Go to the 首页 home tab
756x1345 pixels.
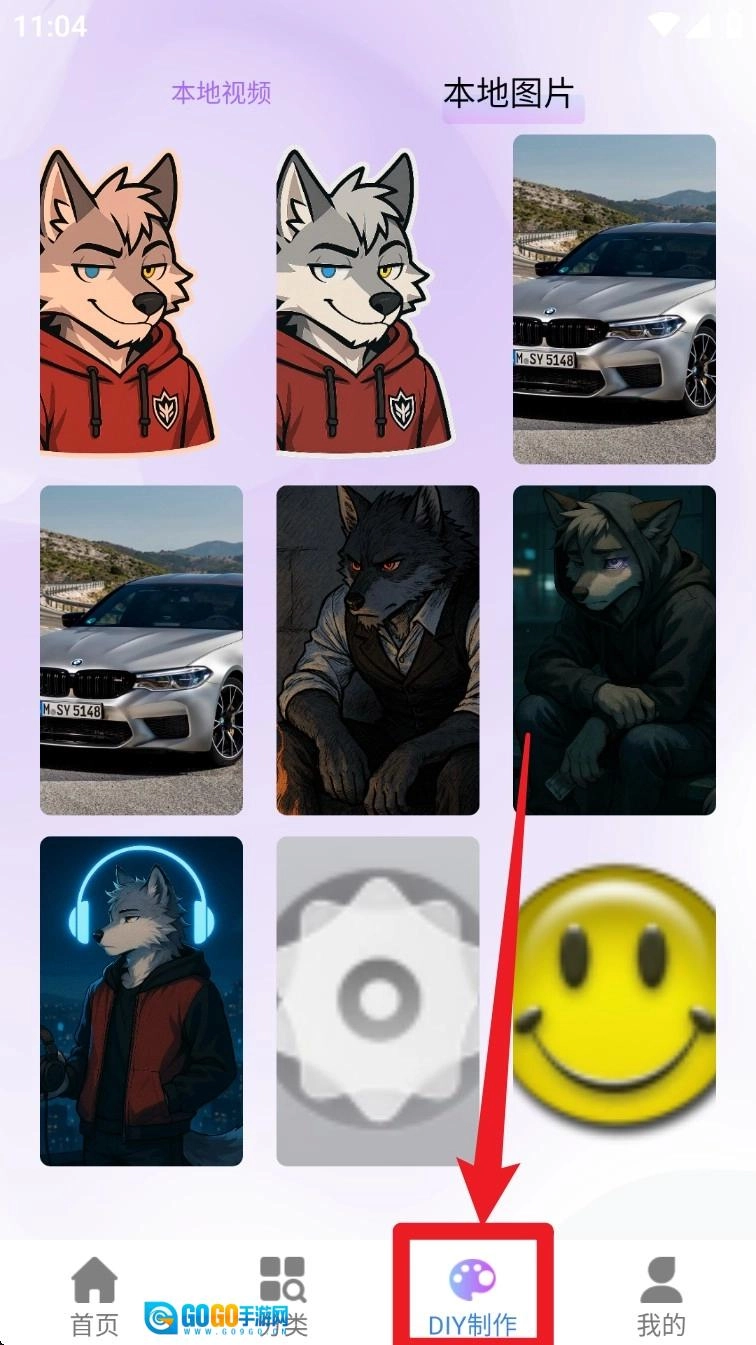[95, 1296]
